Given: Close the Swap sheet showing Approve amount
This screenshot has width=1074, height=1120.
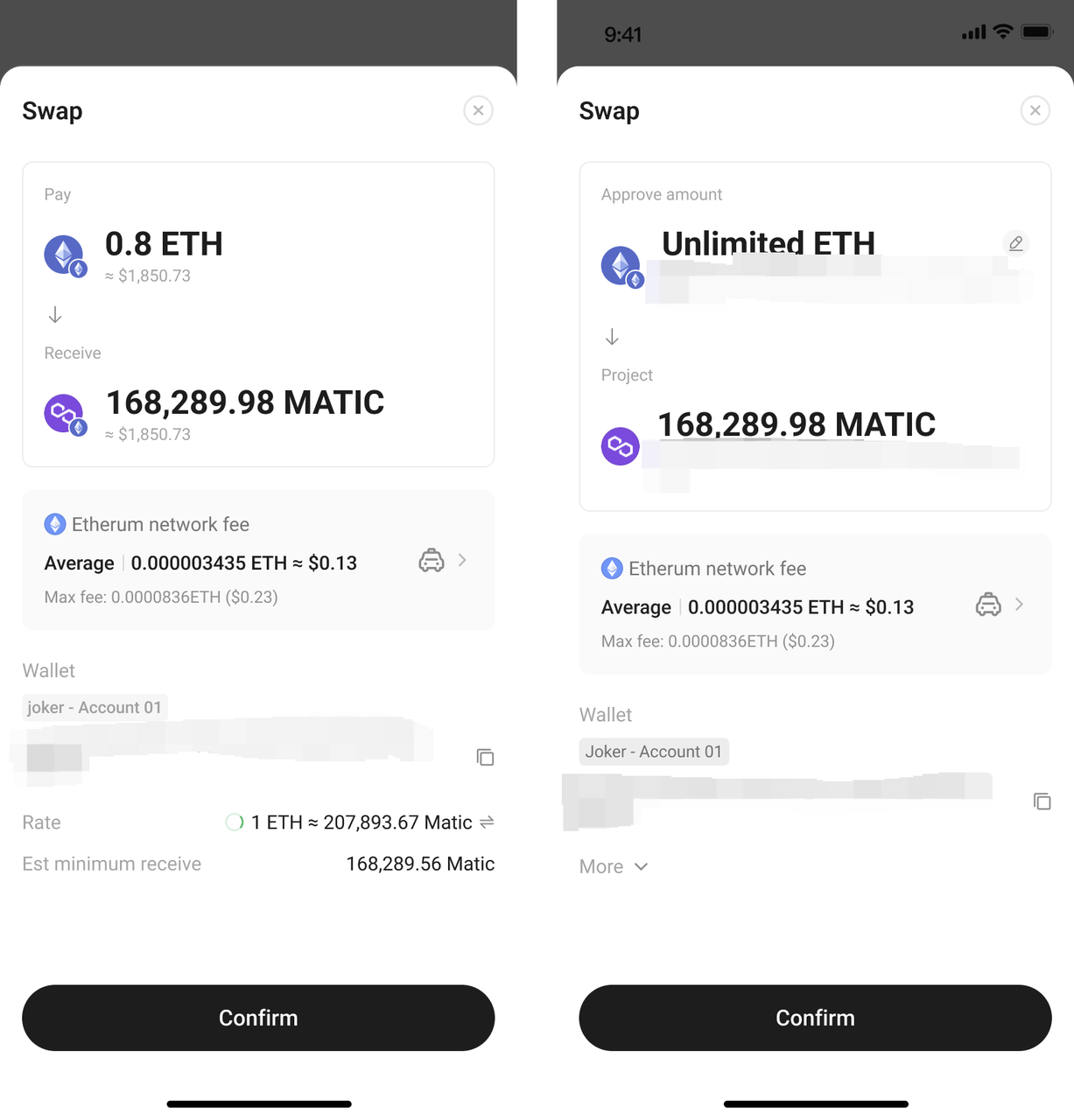Looking at the screenshot, I should pyautogui.click(x=1035, y=110).
